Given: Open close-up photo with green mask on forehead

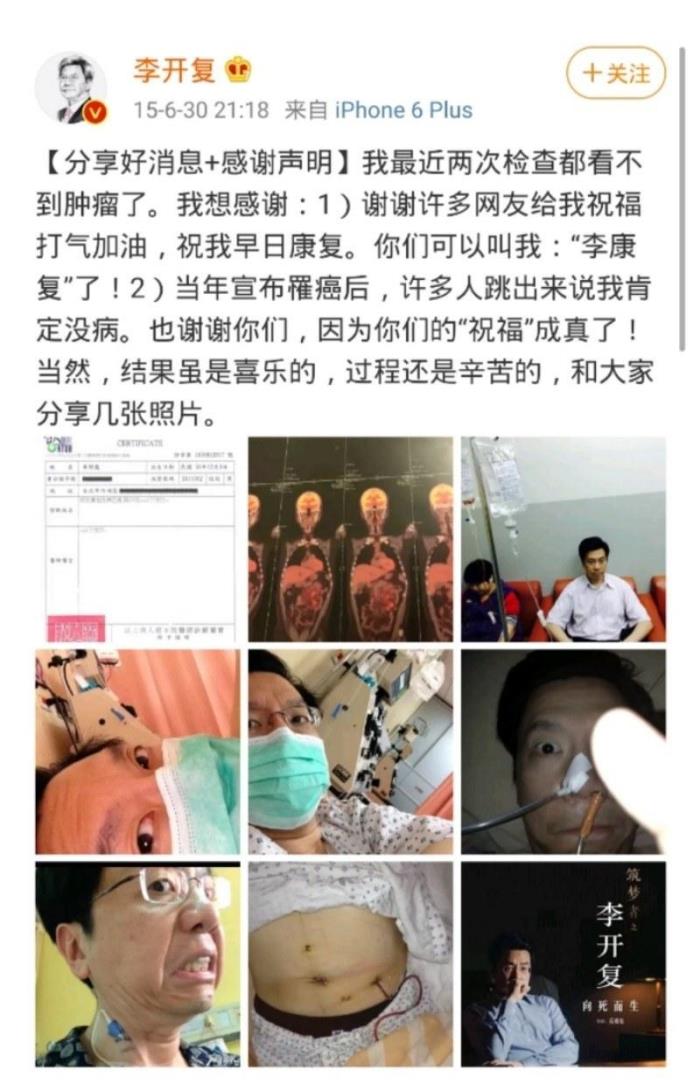Looking at the screenshot, I should click(137, 751).
